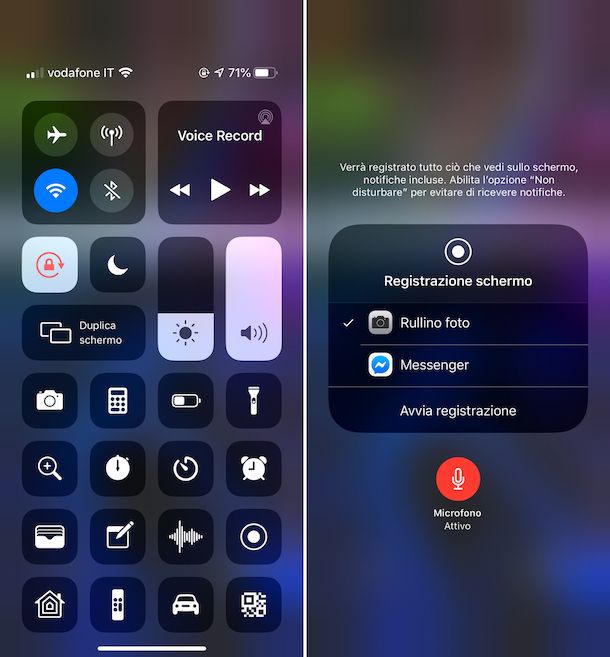The height and width of the screenshot is (657, 610).
Task: Toggle Bluetooth
Action: pyautogui.click(x=111, y=190)
